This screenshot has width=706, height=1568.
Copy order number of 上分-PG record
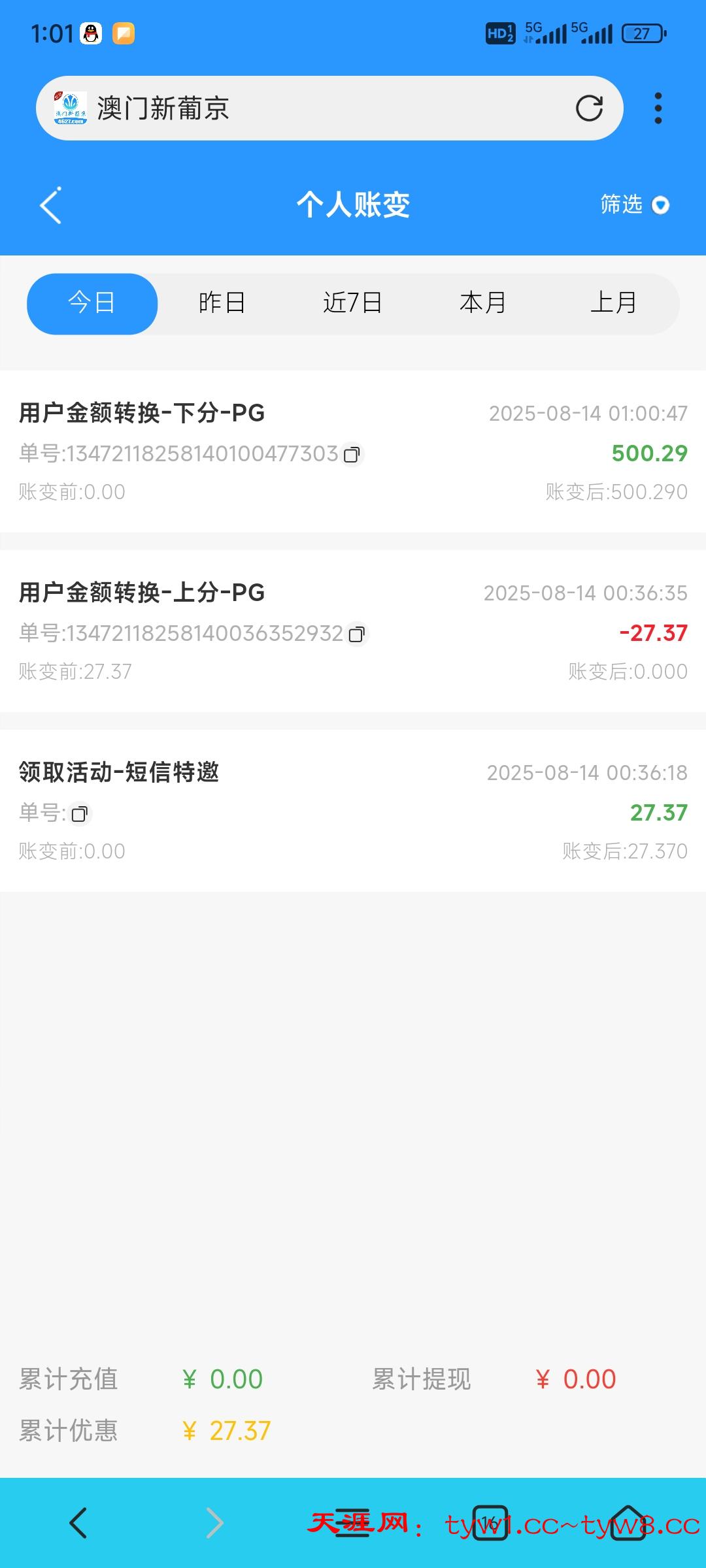357,634
